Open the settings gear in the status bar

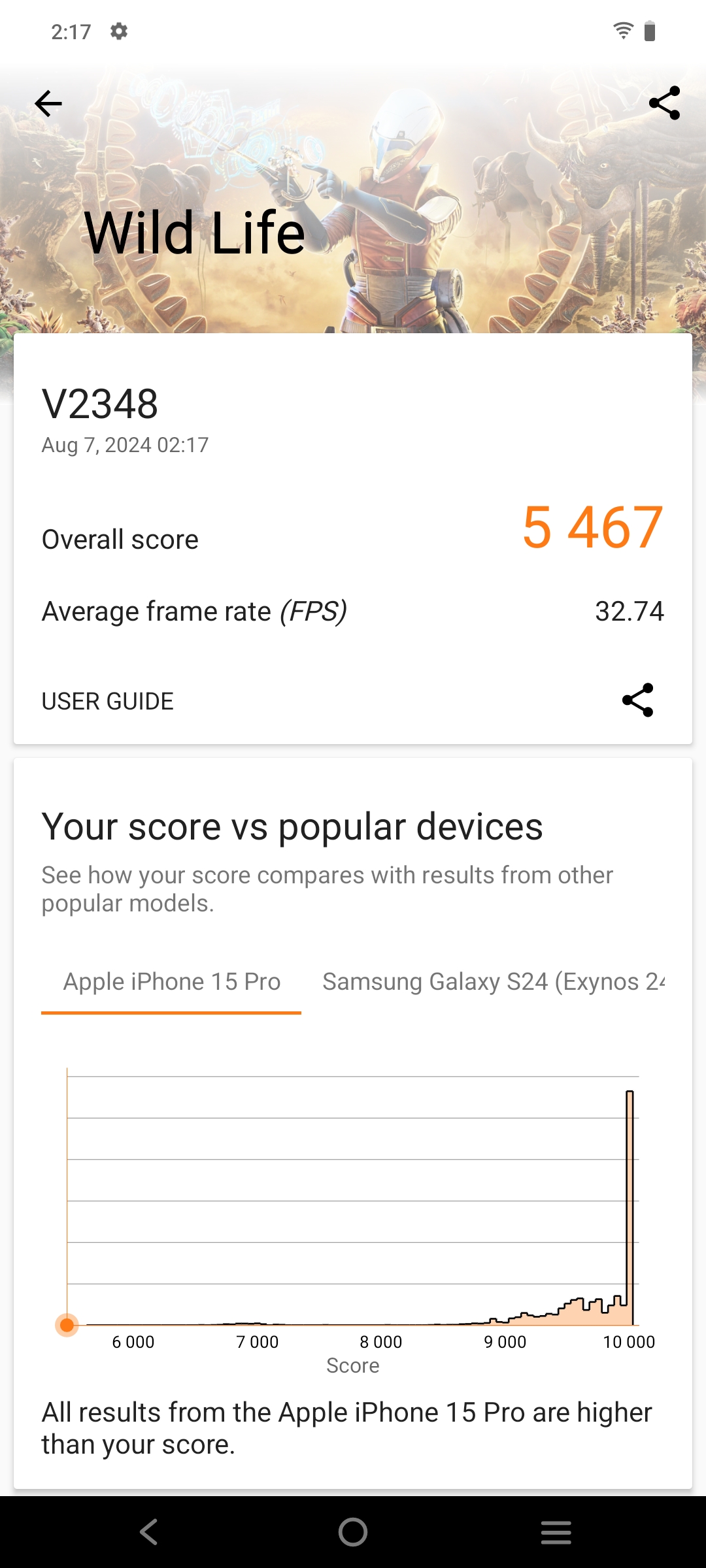coord(119,30)
